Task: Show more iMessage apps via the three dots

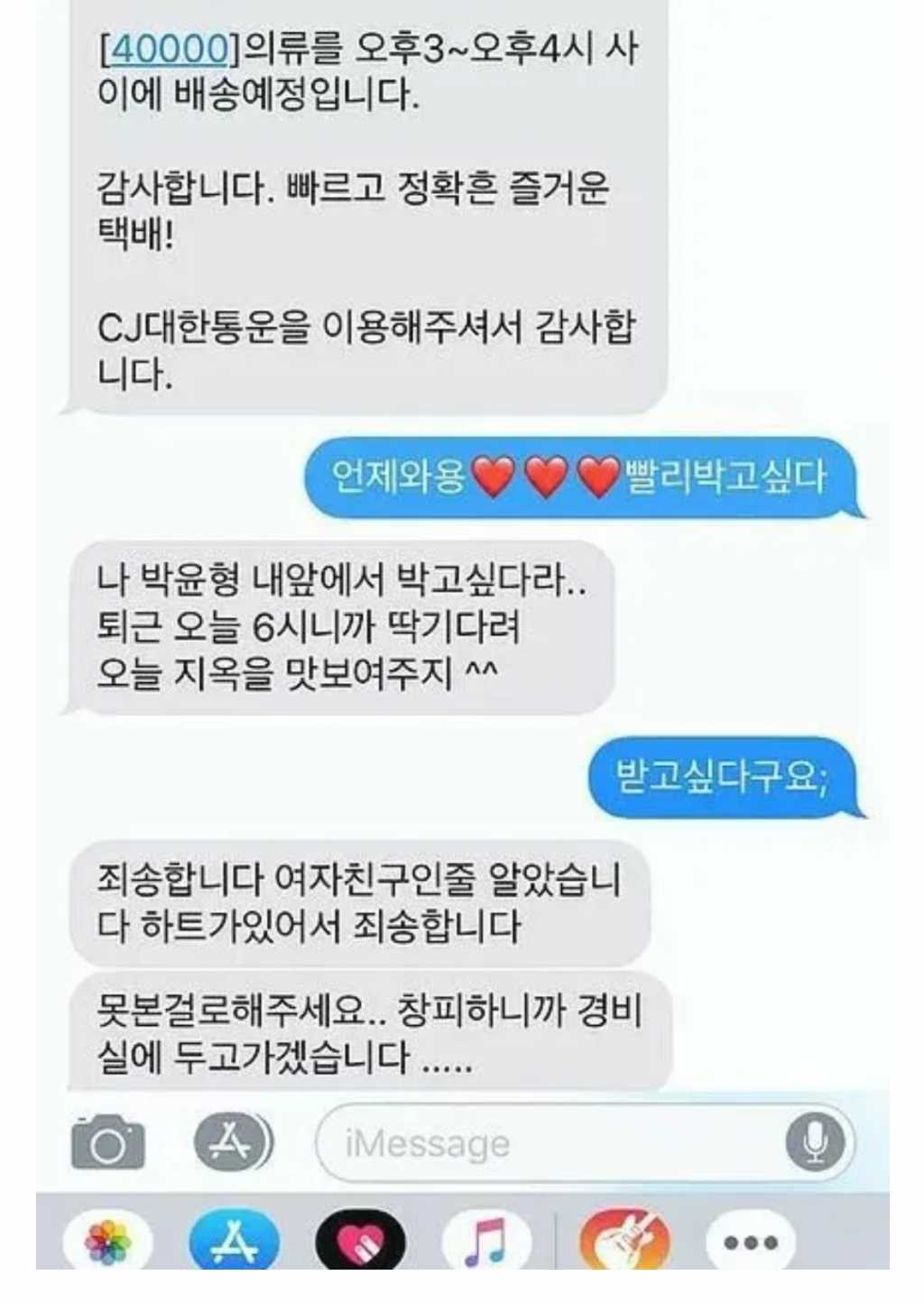Action: [x=751, y=1243]
